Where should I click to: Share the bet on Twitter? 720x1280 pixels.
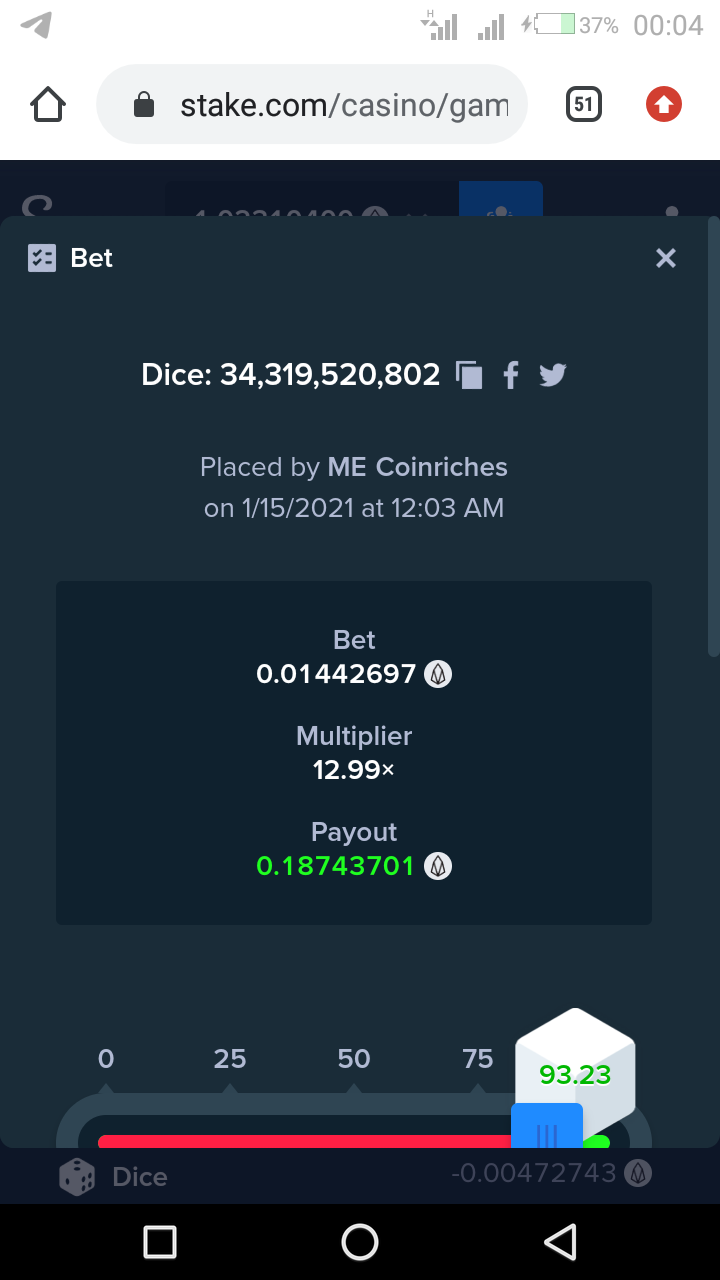553,375
